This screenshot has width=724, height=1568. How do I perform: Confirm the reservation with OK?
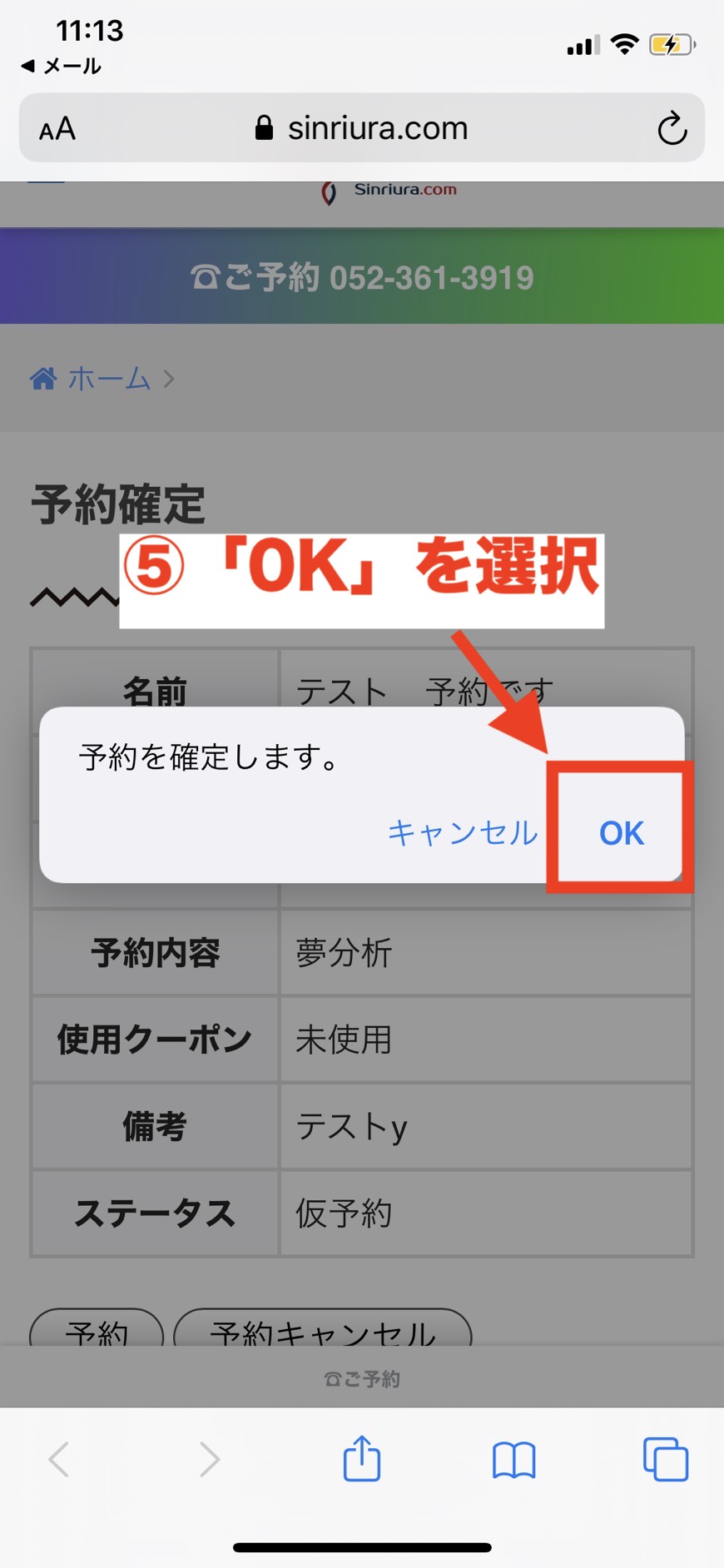[621, 833]
